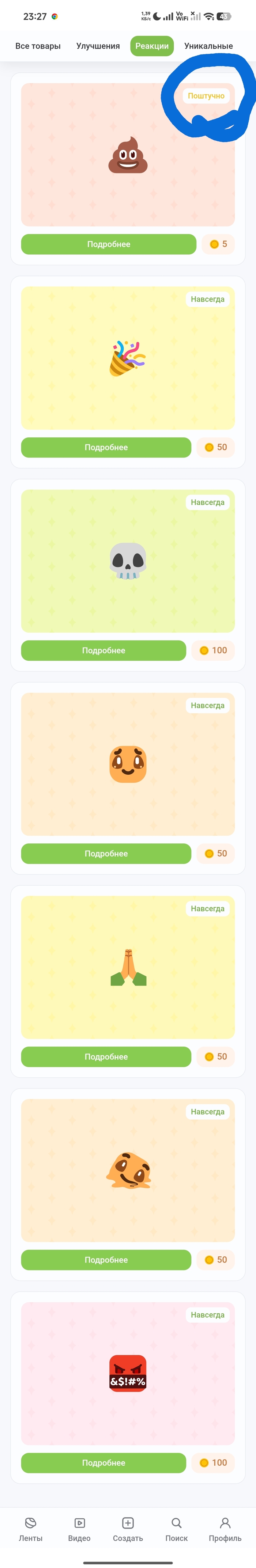Switch to the Все товары tab
This screenshot has height=1568, width=256.
pyautogui.click(x=38, y=46)
